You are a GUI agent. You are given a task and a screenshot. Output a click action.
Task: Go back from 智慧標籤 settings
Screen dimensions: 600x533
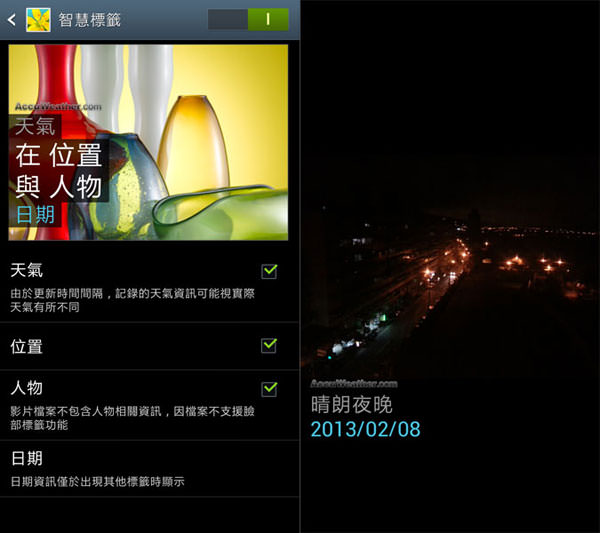coord(14,19)
